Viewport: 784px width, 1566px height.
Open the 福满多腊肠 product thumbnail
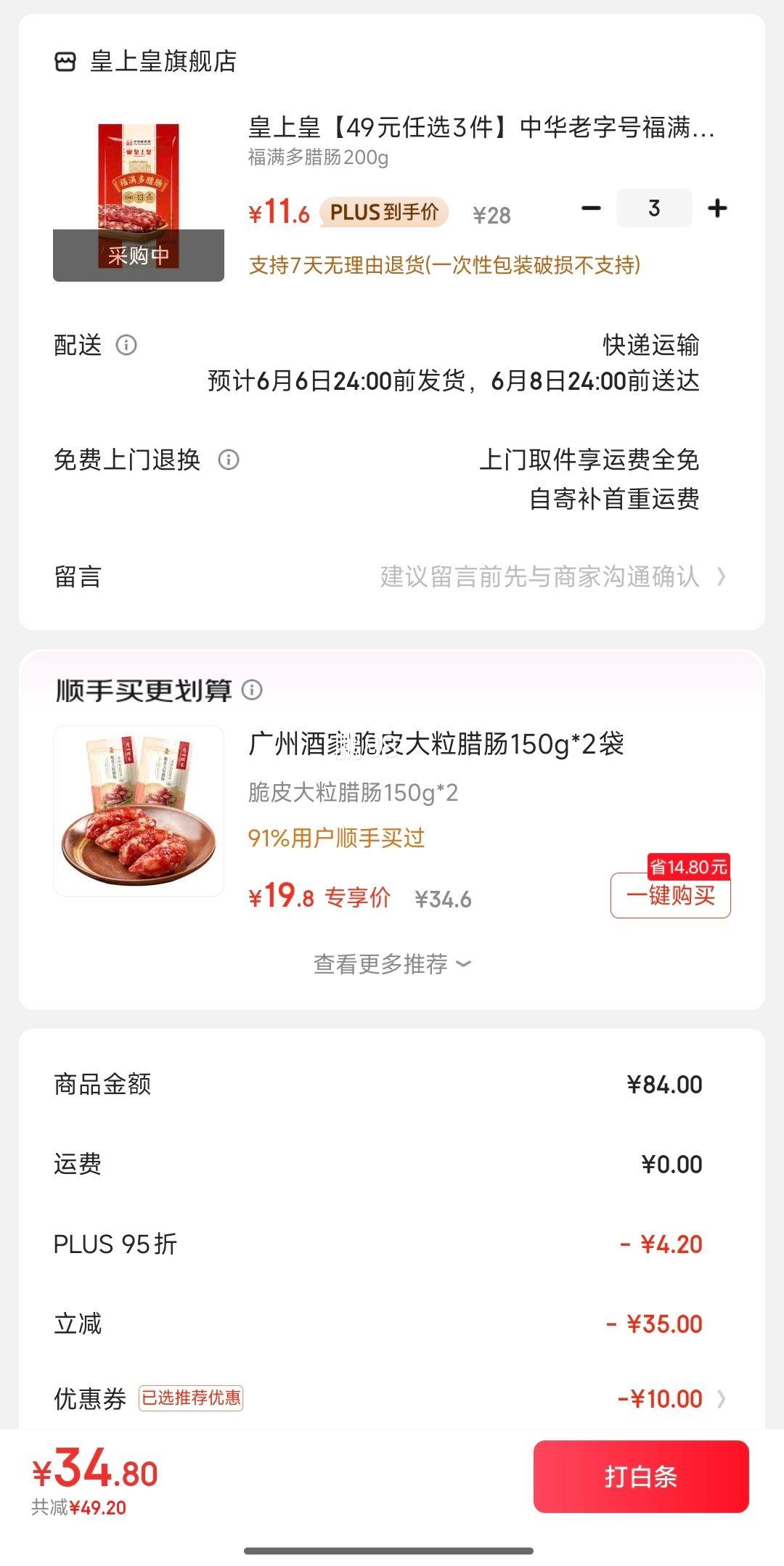pyautogui.click(x=139, y=196)
